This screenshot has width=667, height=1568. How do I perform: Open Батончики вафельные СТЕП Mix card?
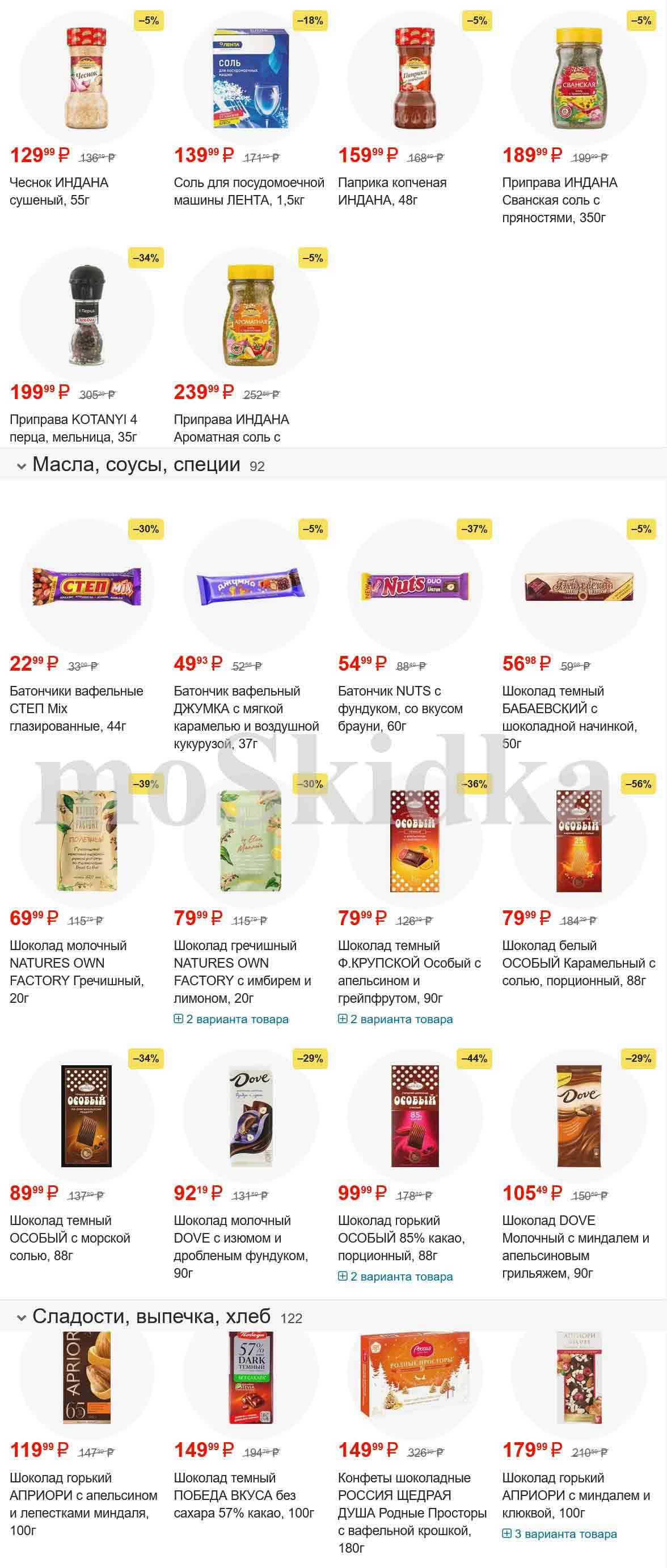click(x=76, y=708)
